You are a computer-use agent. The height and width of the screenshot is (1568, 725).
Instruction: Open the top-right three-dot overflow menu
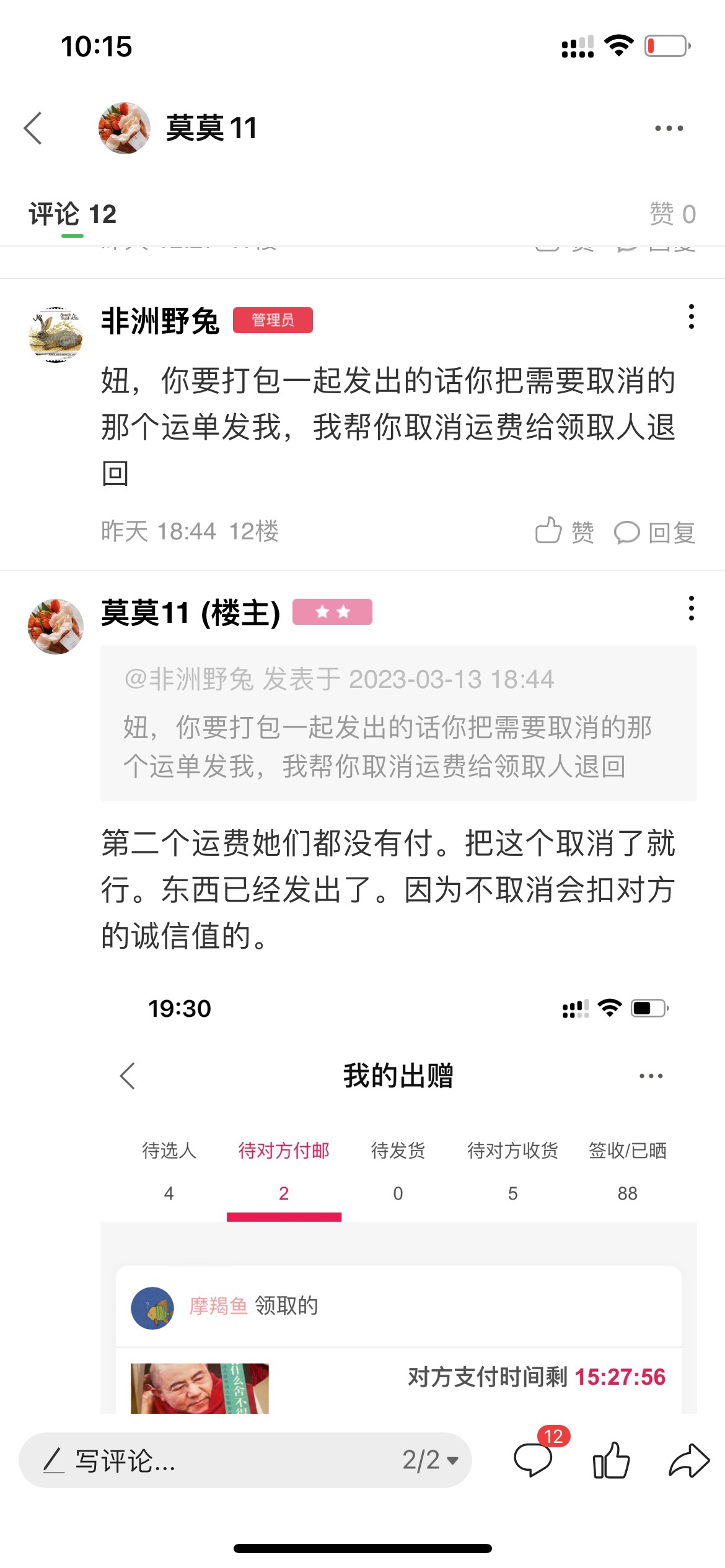(669, 128)
